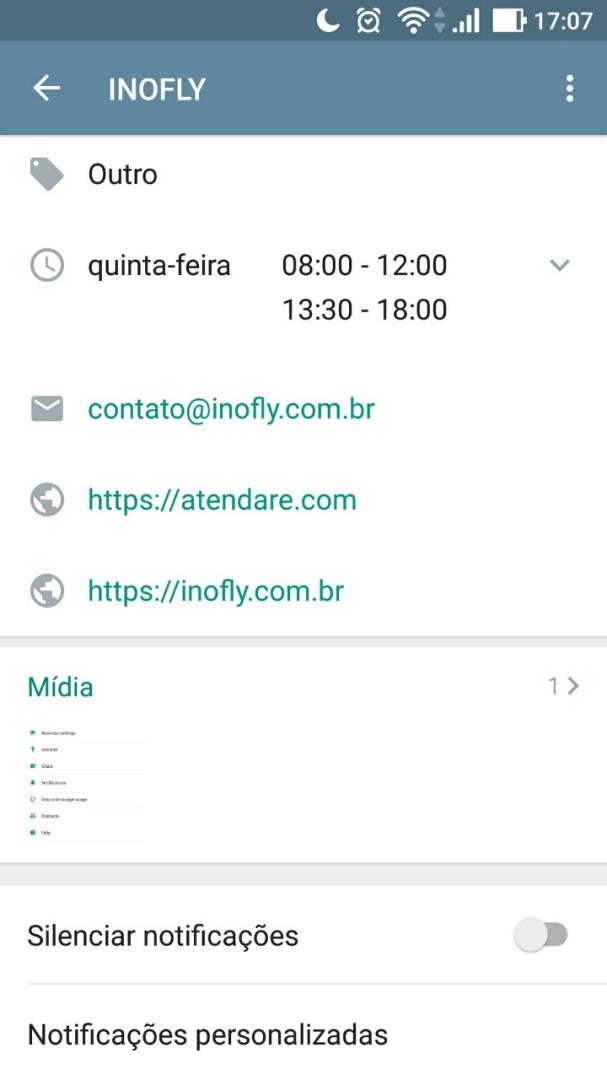This screenshot has height=1080, width=607.
Task: Open https://inofly.com.br website link
Action: click(216, 591)
